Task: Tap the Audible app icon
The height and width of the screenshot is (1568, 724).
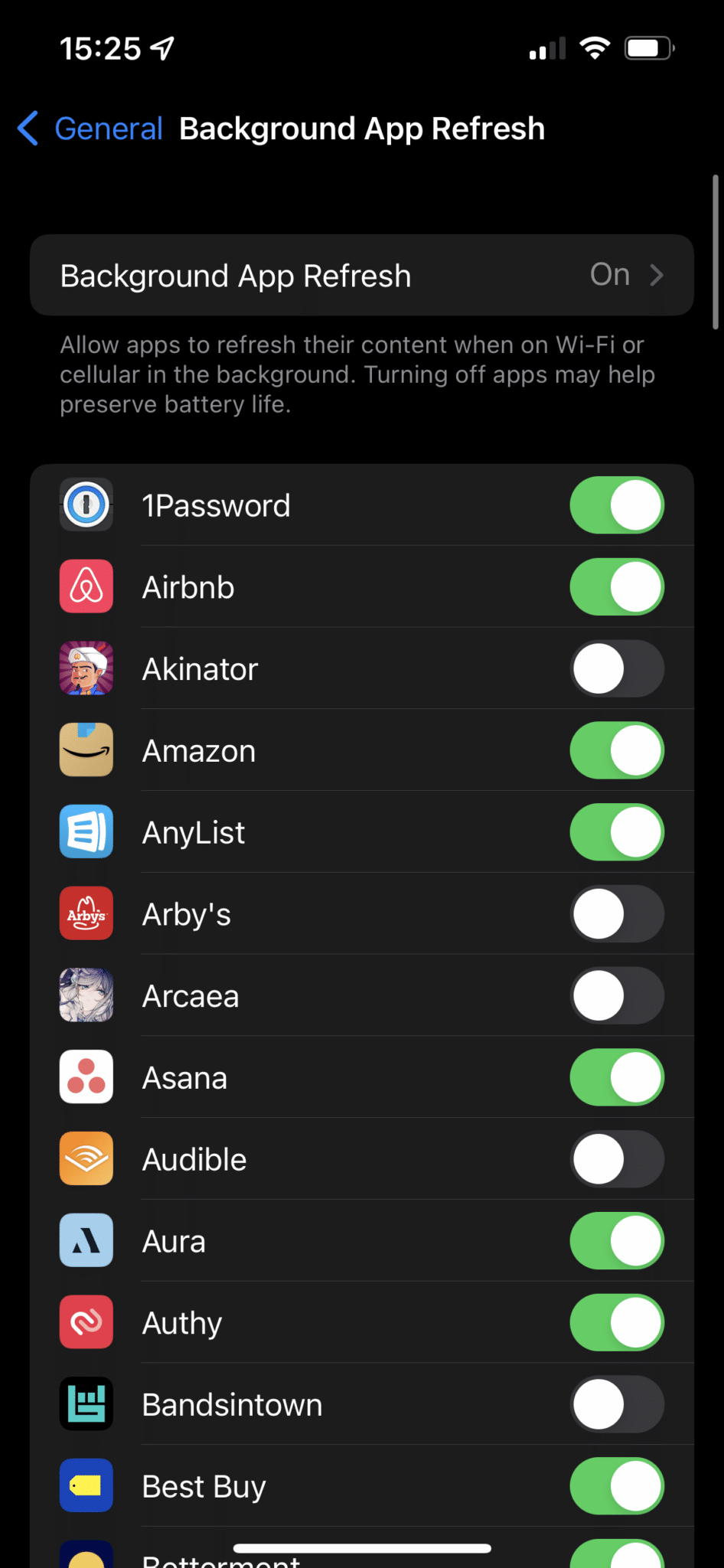Action: click(x=86, y=1158)
